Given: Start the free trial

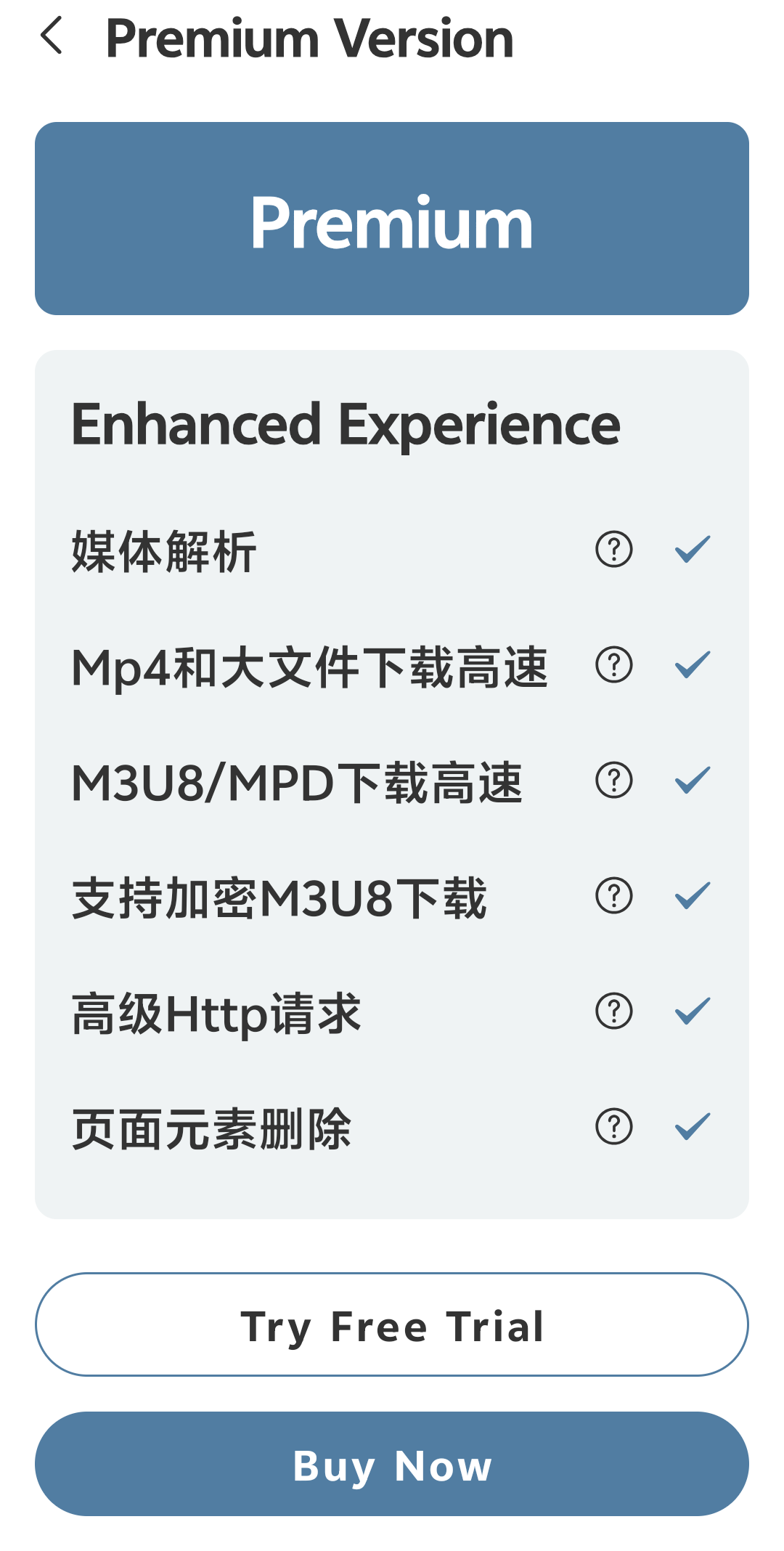Looking at the screenshot, I should (x=392, y=1324).
